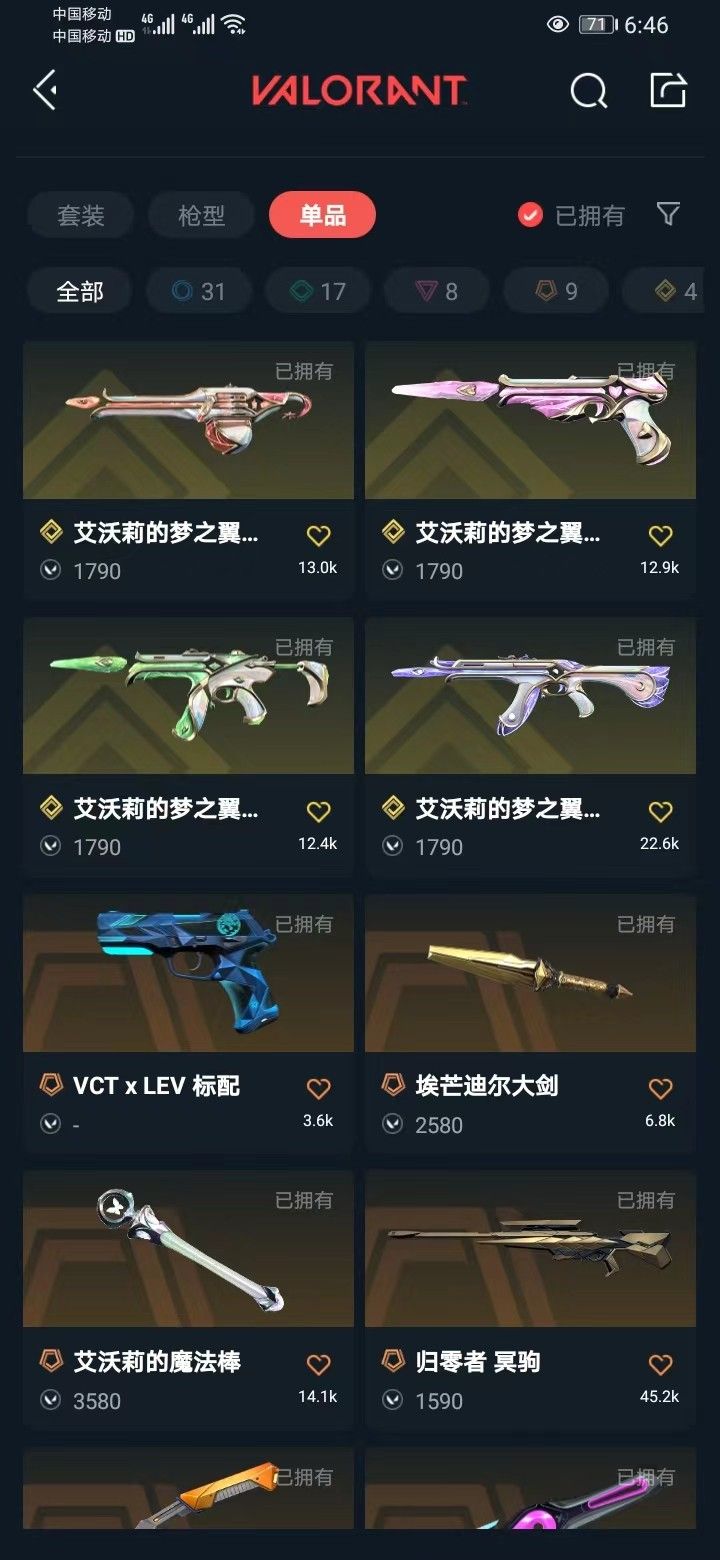This screenshot has width=720, height=1560.
Task: Disable the 已拥有 owned filter checkmark
Action: pos(530,213)
